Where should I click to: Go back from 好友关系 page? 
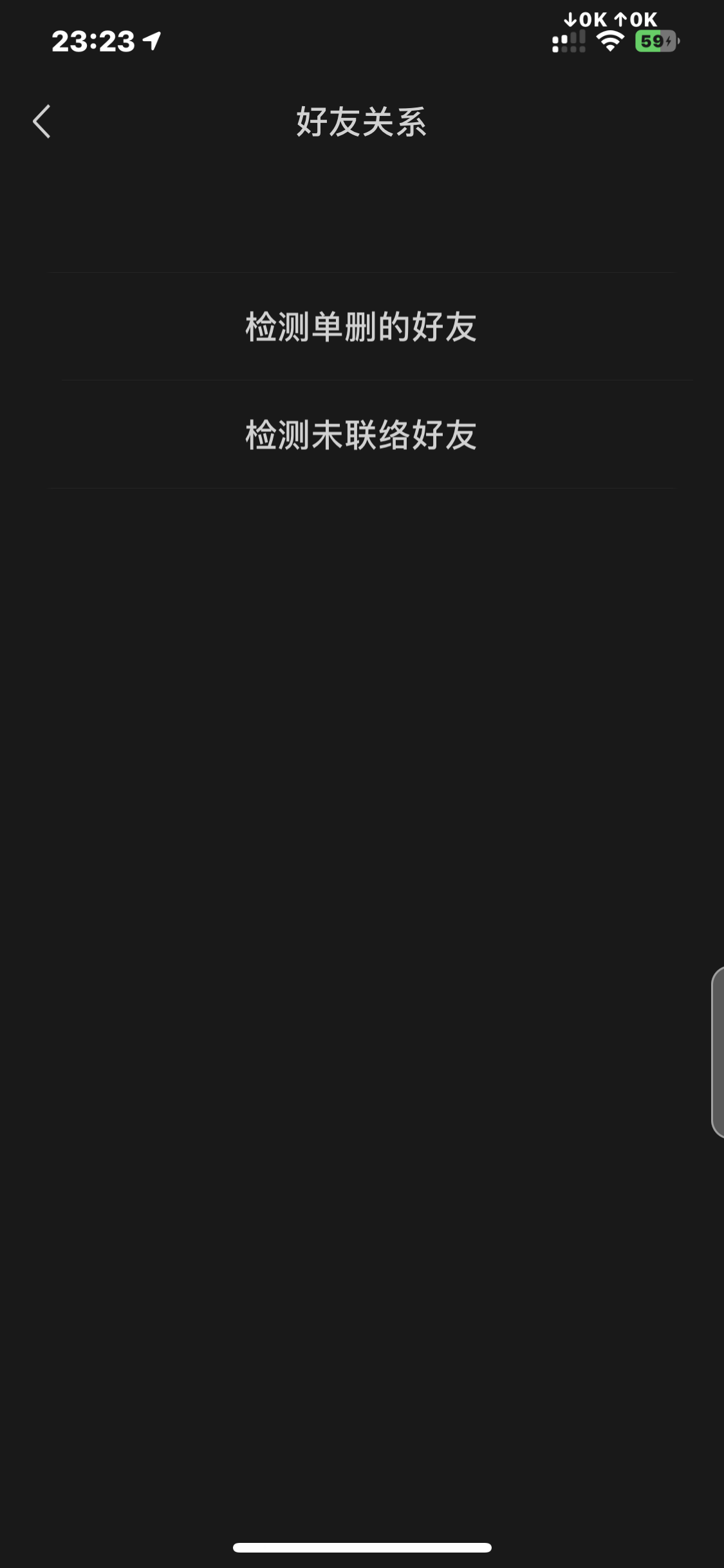42,122
